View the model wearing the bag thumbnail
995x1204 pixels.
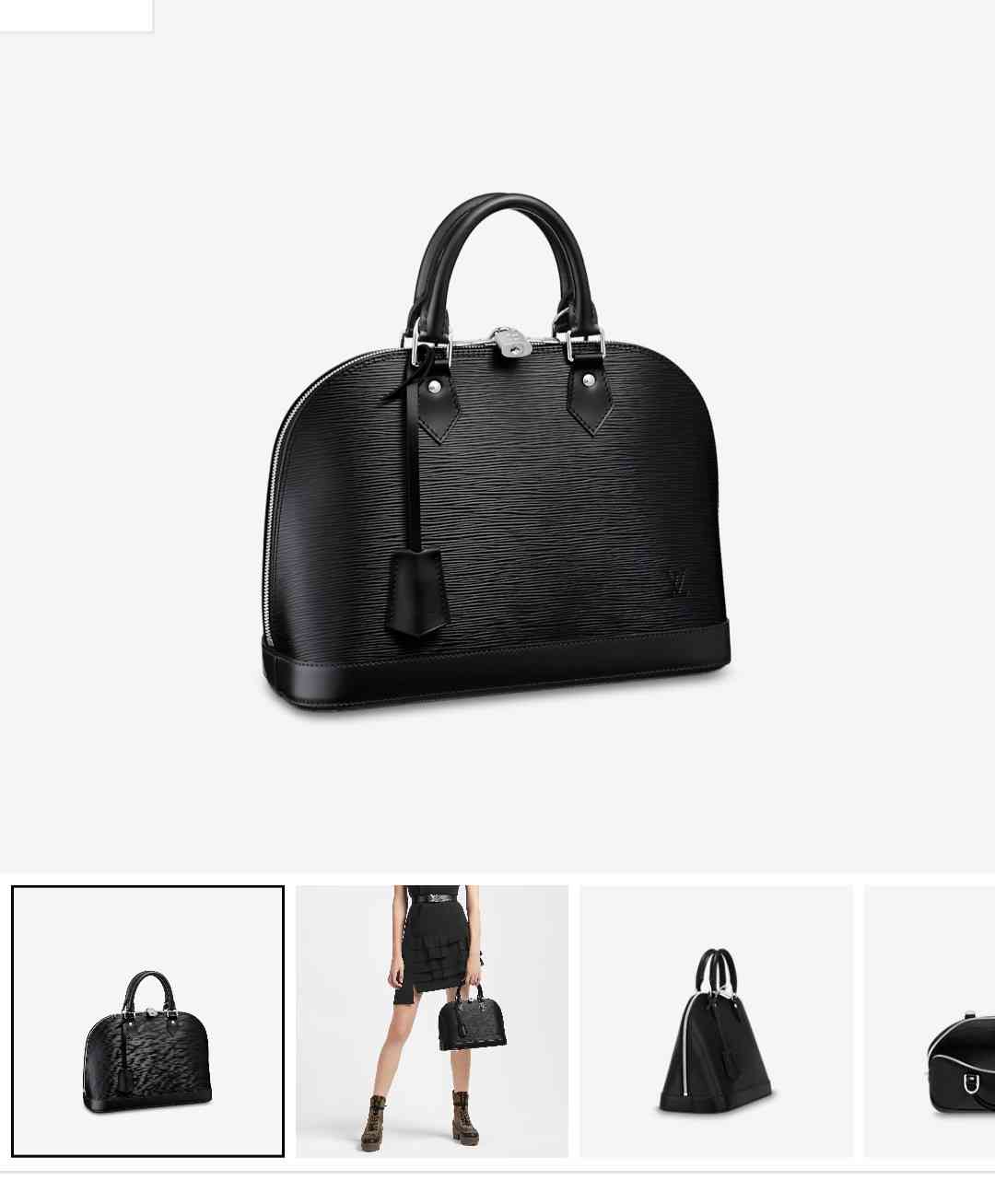[x=431, y=1021]
